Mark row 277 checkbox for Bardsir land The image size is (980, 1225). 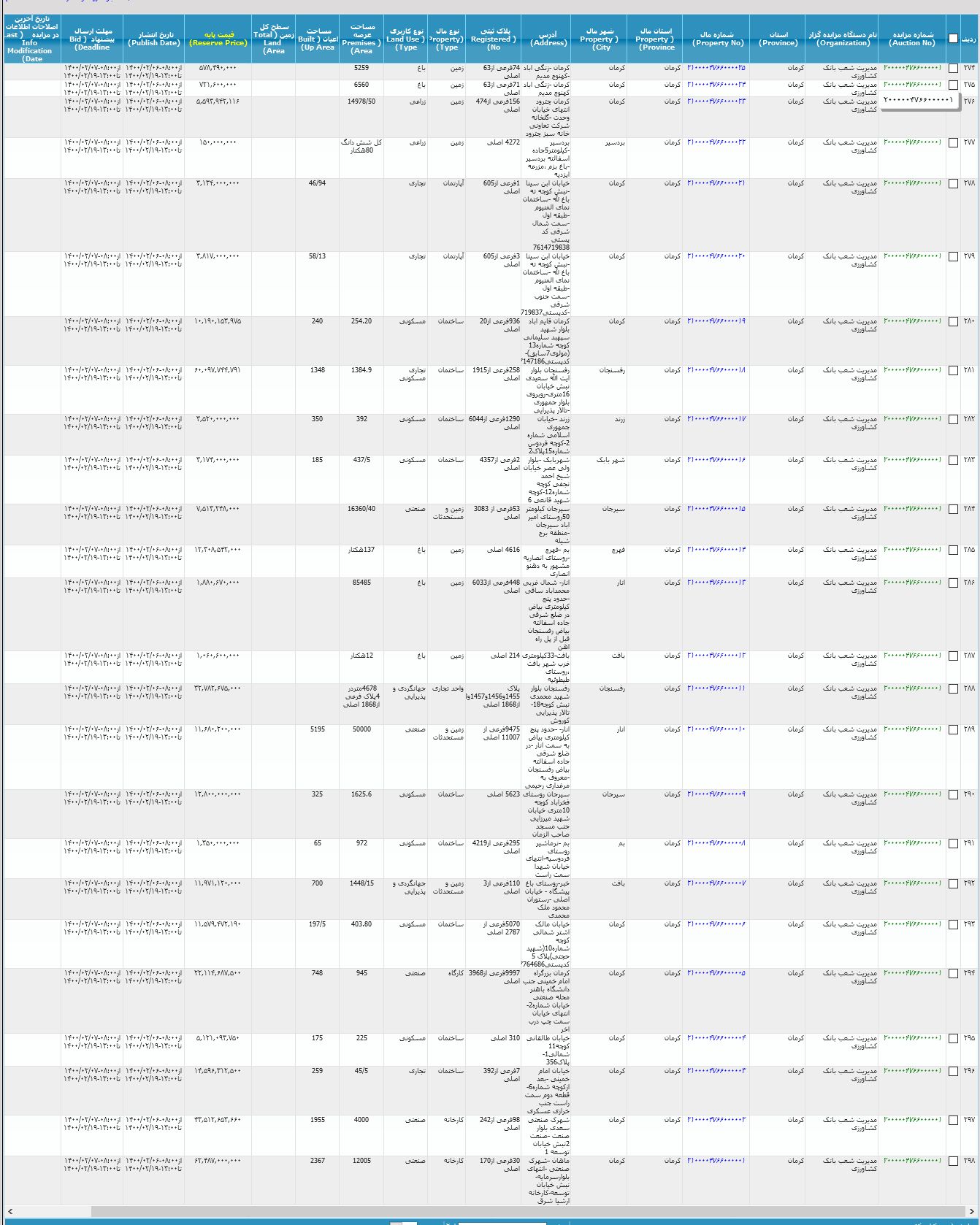point(953,143)
